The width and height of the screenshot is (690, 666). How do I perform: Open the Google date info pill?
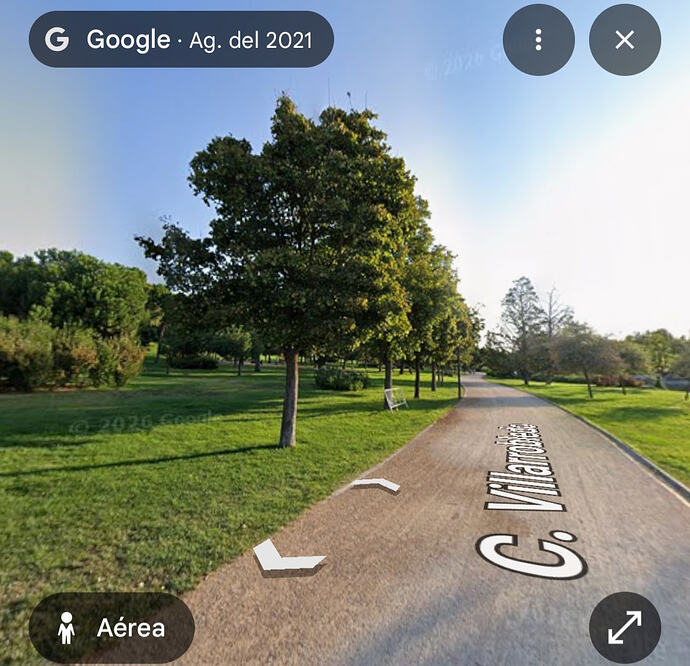coord(181,40)
